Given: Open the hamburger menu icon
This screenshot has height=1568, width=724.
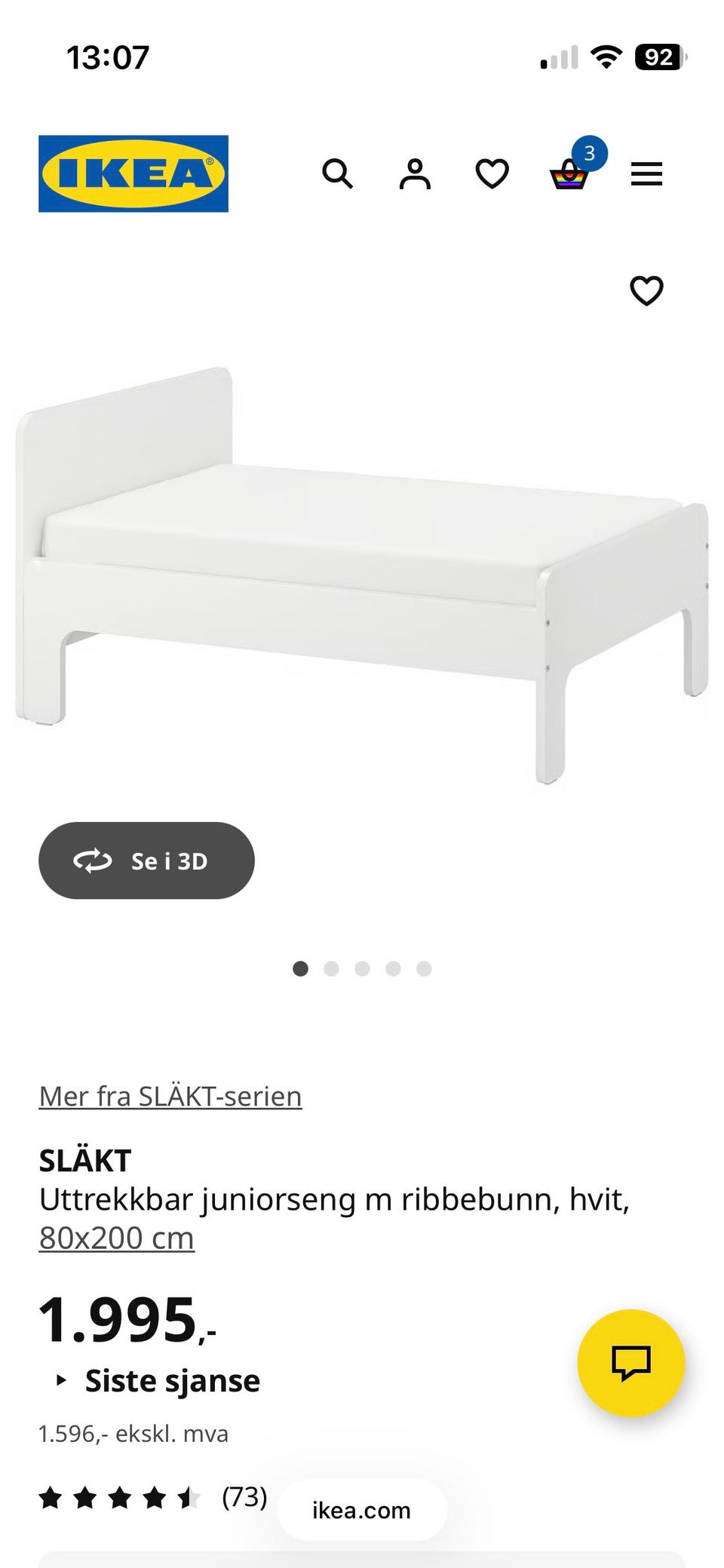Looking at the screenshot, I should click(647, 174).
